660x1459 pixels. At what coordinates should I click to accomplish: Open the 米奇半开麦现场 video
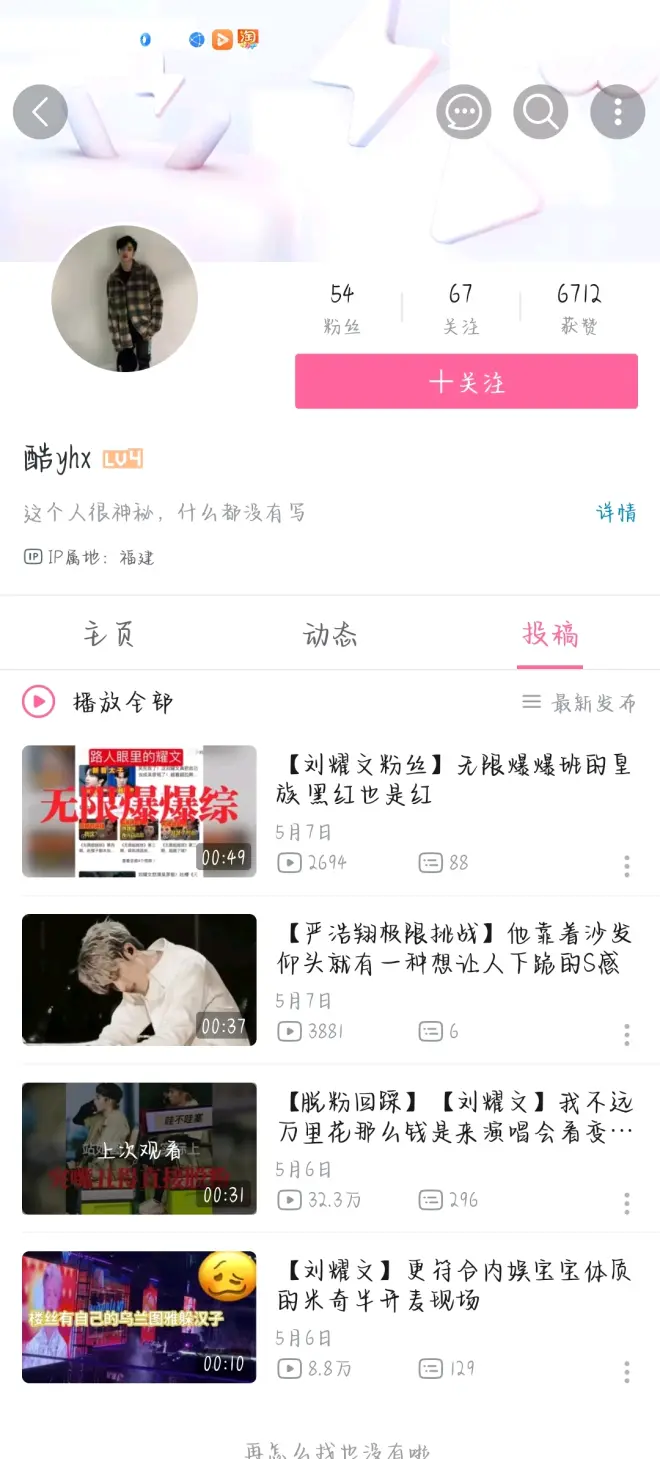coord(455,1285)
